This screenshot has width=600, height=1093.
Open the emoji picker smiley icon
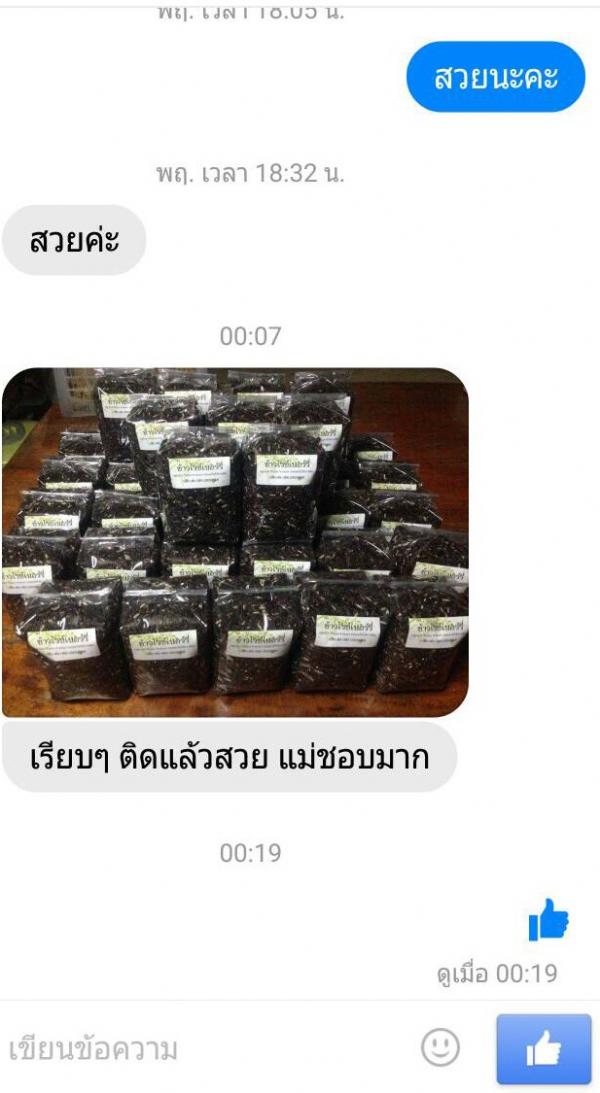tap(440, 1047)
